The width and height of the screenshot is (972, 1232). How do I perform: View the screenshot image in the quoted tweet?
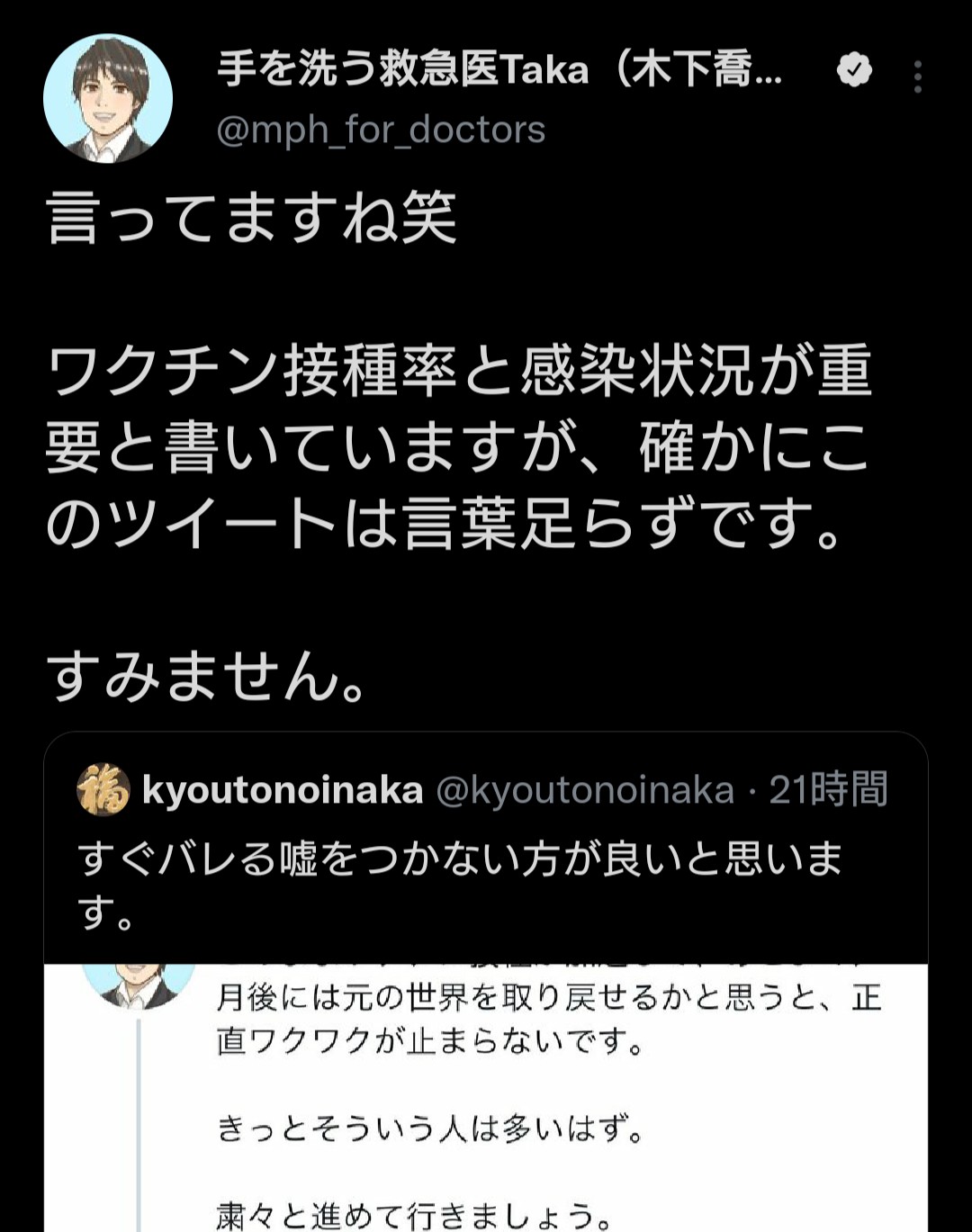coord(486,1098)
